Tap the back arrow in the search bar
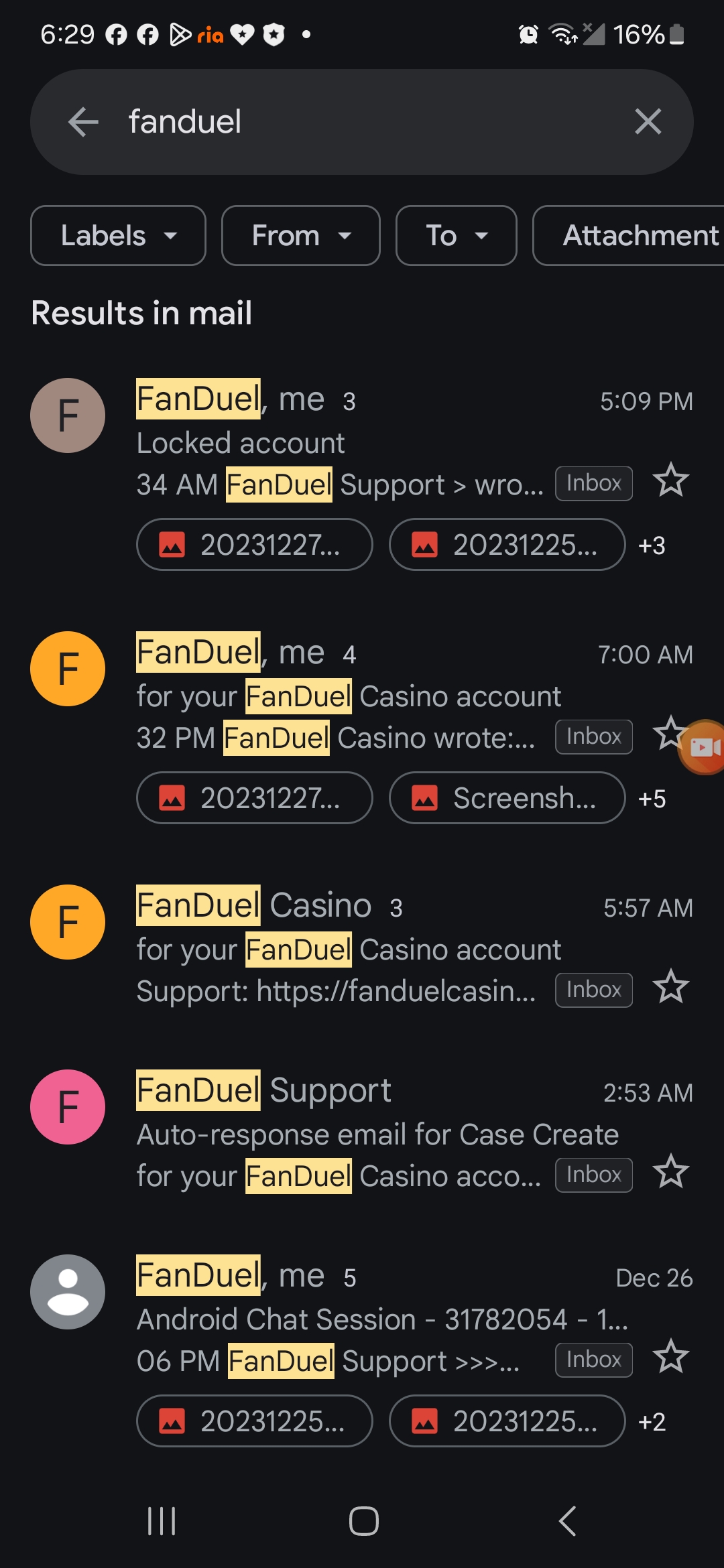This screenshot has height=1568, width=724. (83, 122)
